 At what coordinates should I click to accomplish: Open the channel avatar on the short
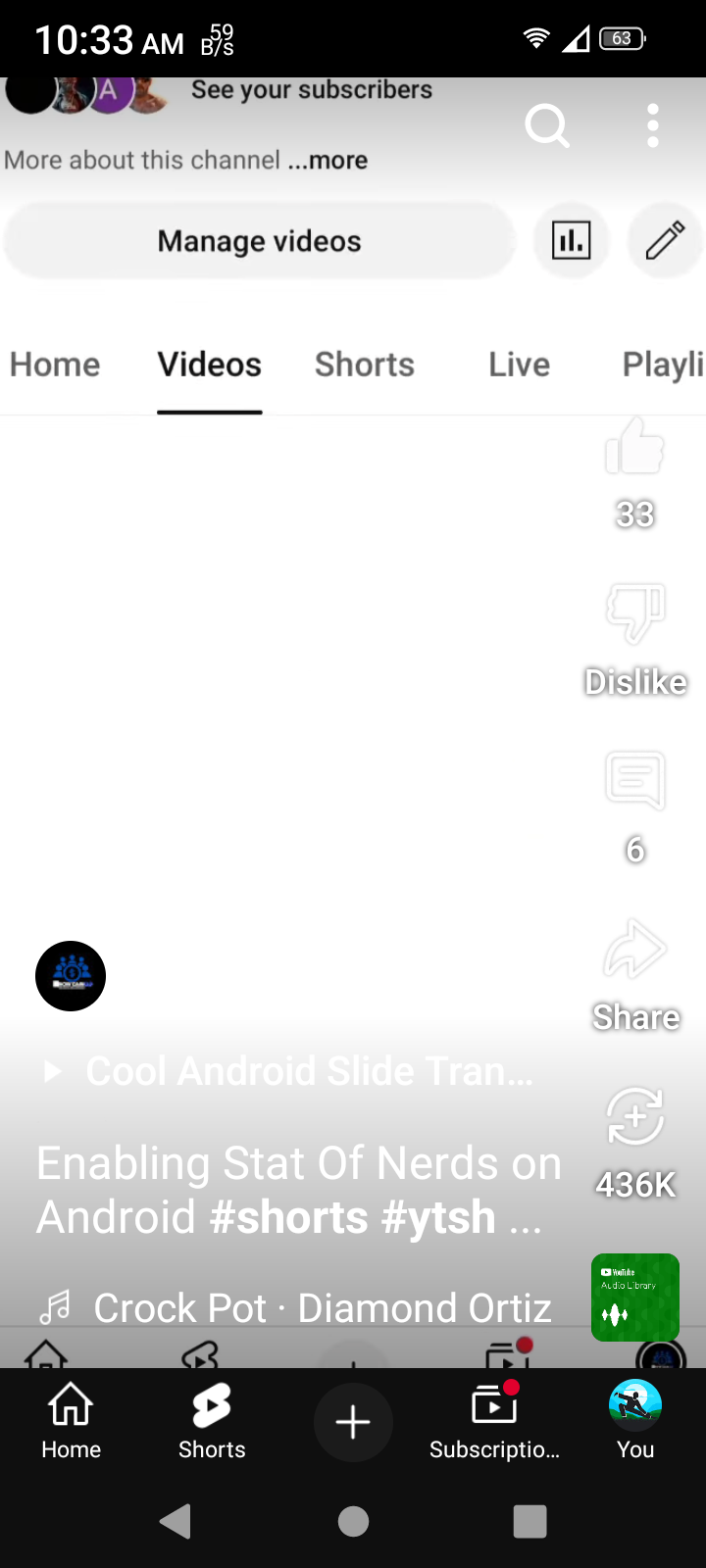coord(71,976)
